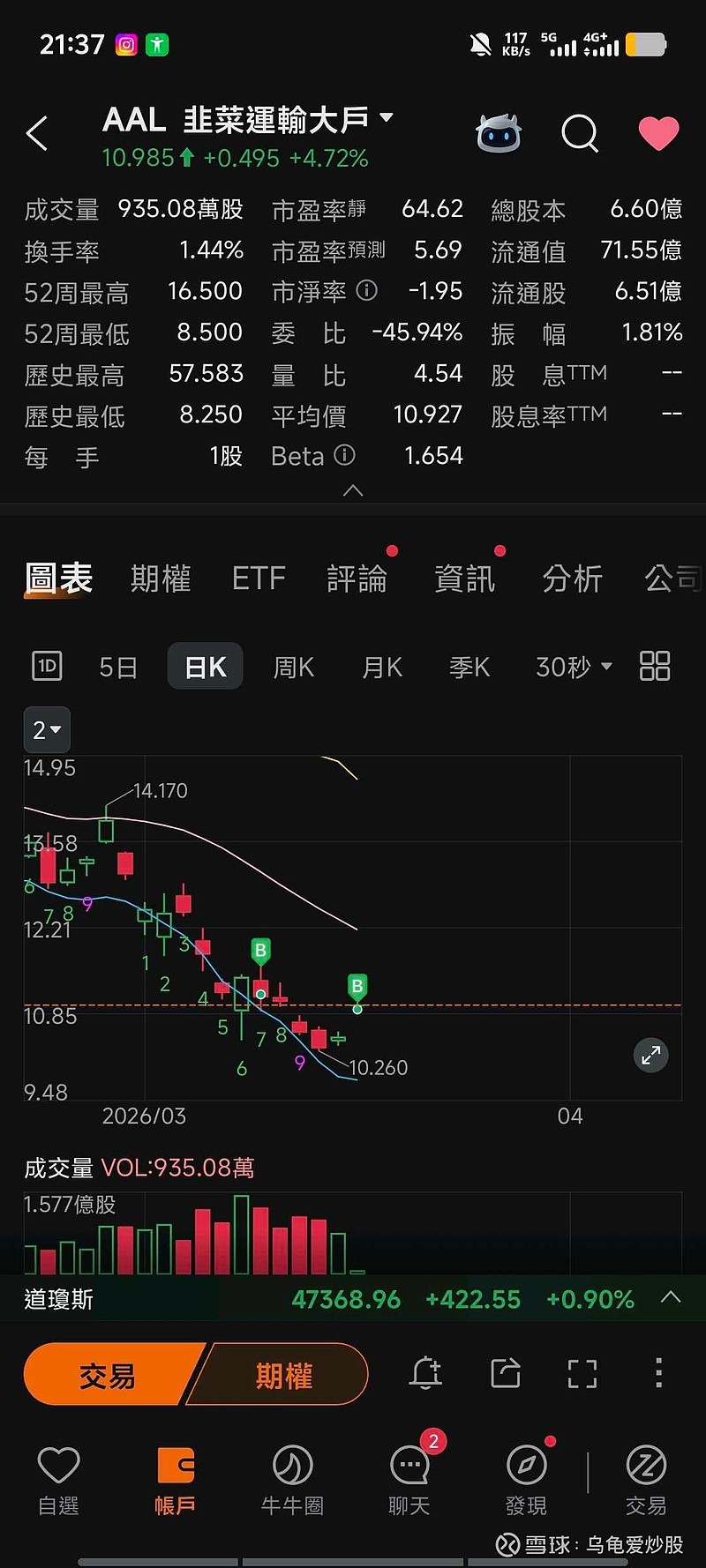This screenshot has width=706, height=1568.
Task: Switch to the 資訊 tab
Action: 464,579
